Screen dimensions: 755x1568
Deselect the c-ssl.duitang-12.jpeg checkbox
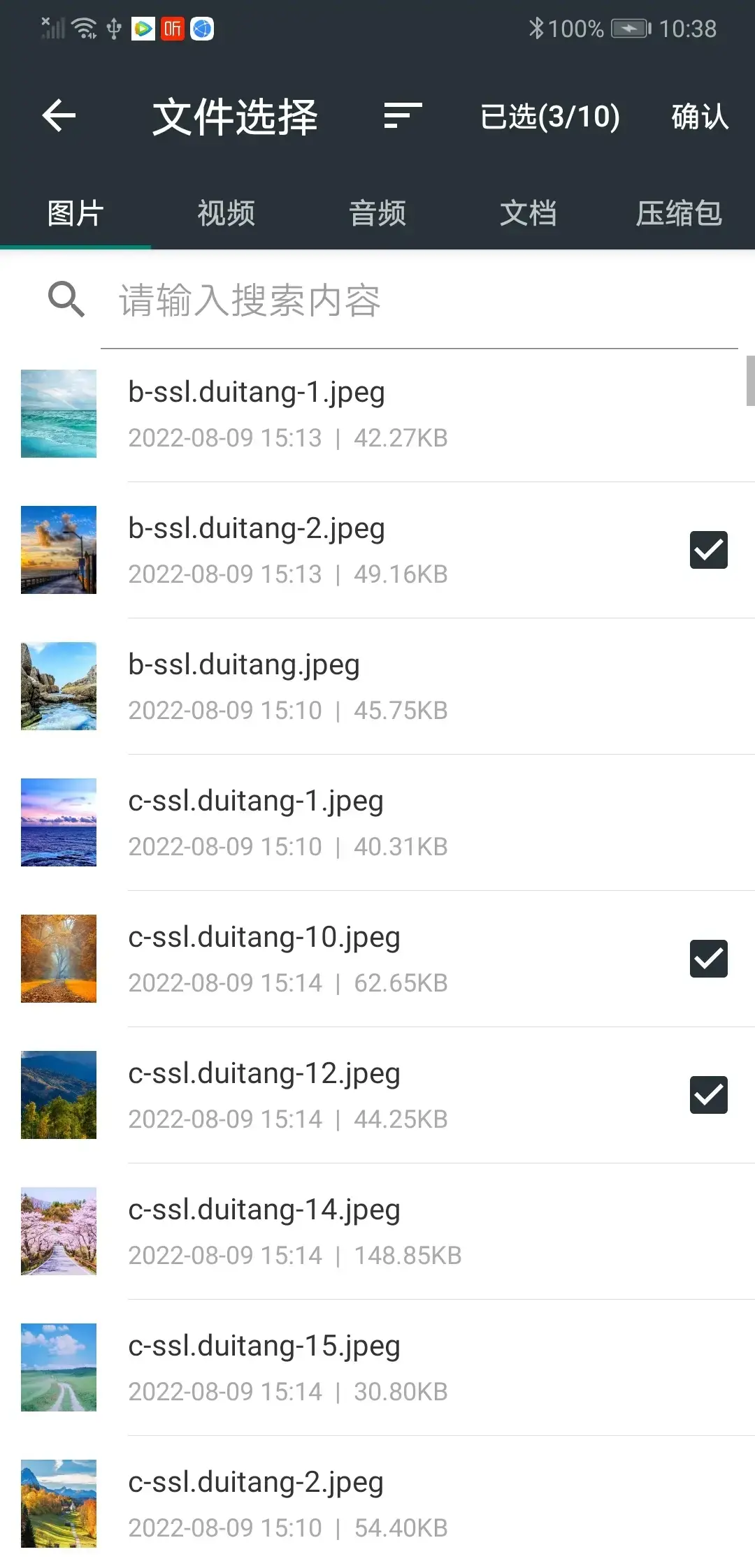(x=708, y=1095)
